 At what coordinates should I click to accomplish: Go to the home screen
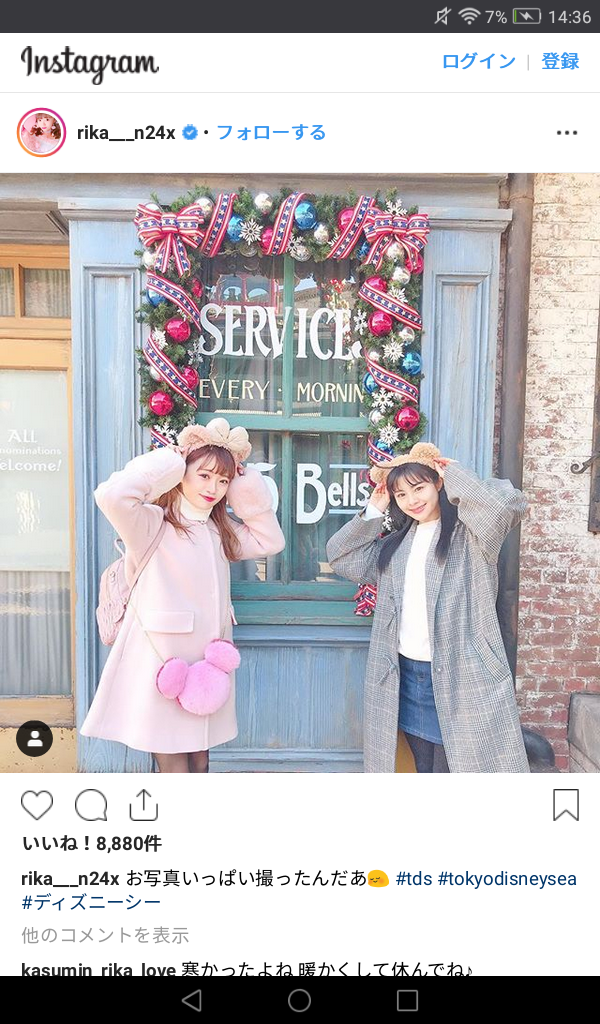[x=300, y=1000]
